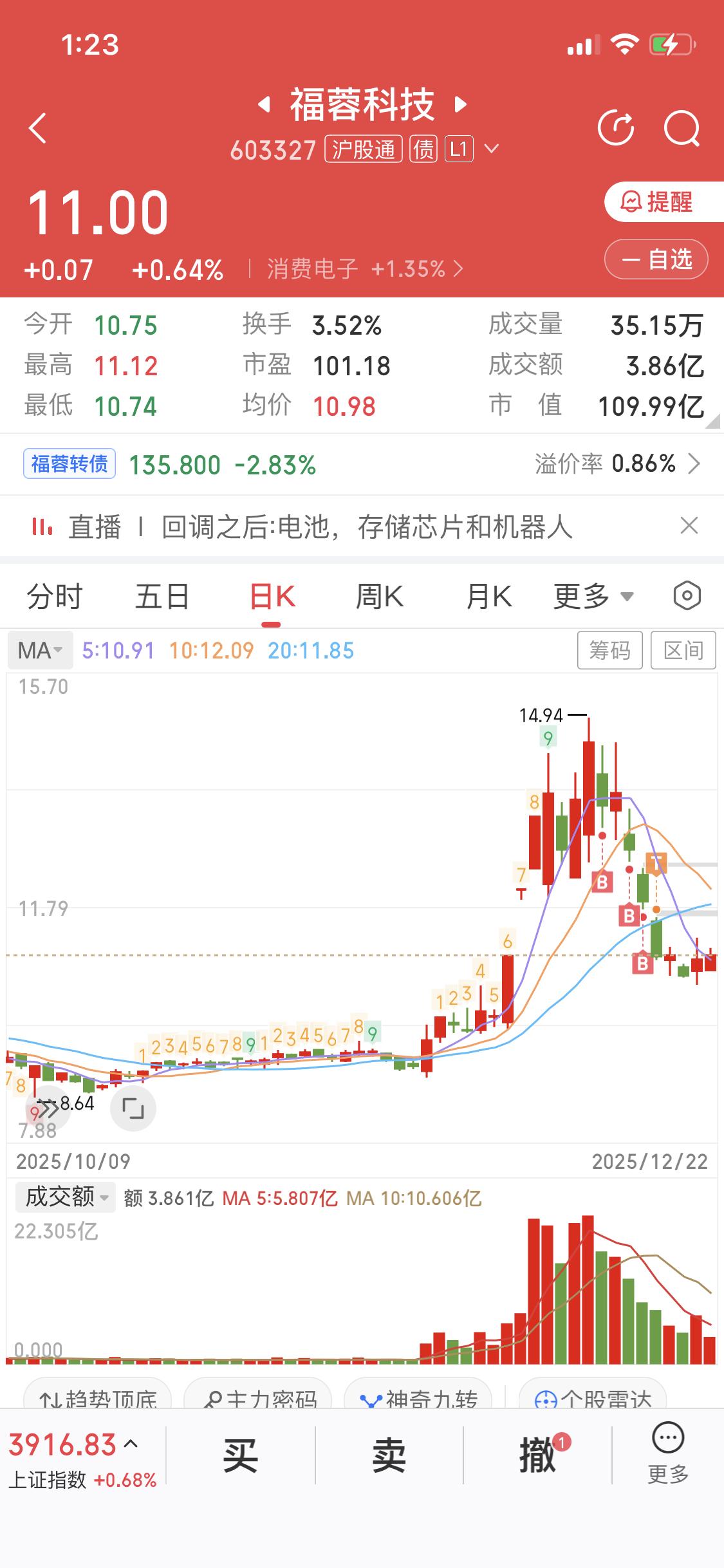
Task: Close the 直播 live broadcast banner
Action: (x=689, y=526)
